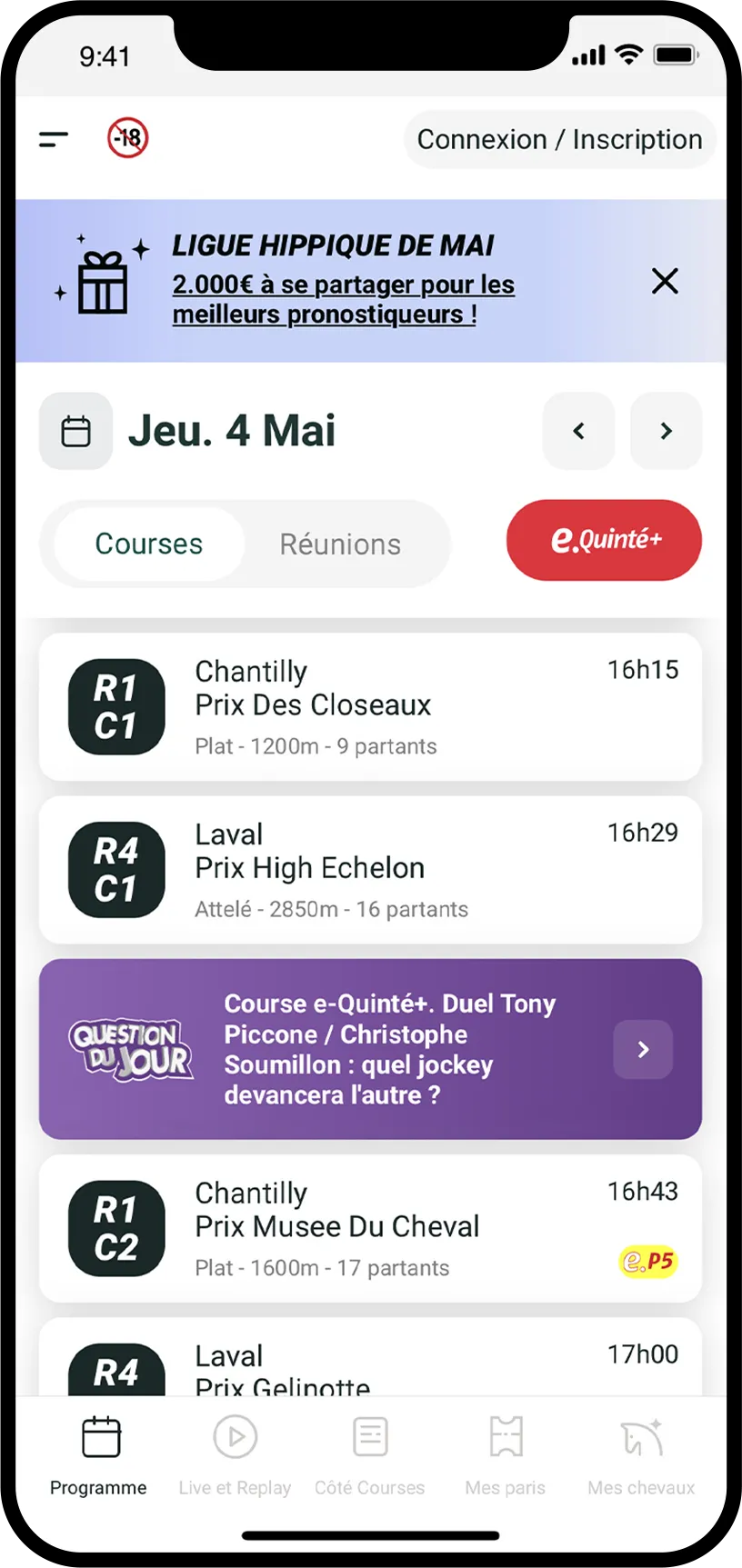
Task: View Mes paris tickets
Action: pos(505,1438)
